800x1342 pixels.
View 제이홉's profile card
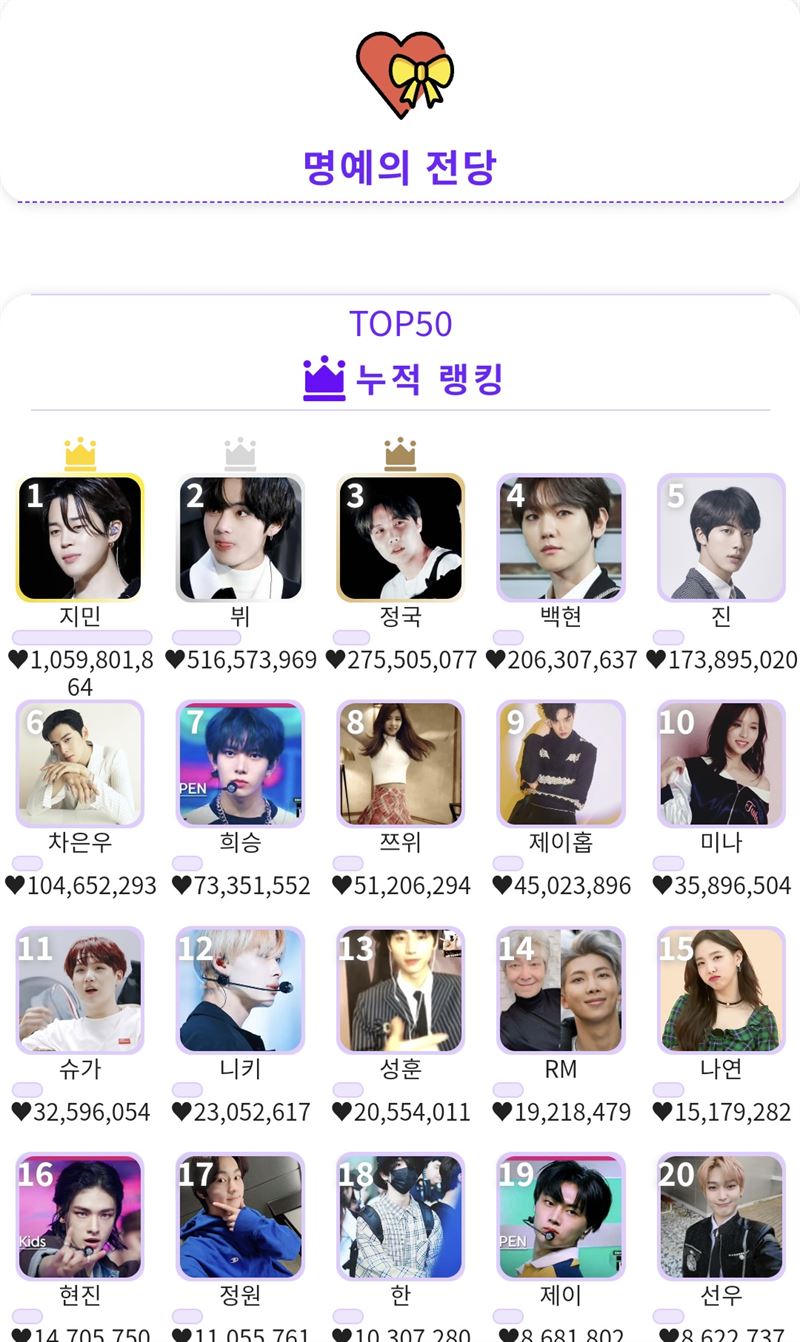click(561, 764)
